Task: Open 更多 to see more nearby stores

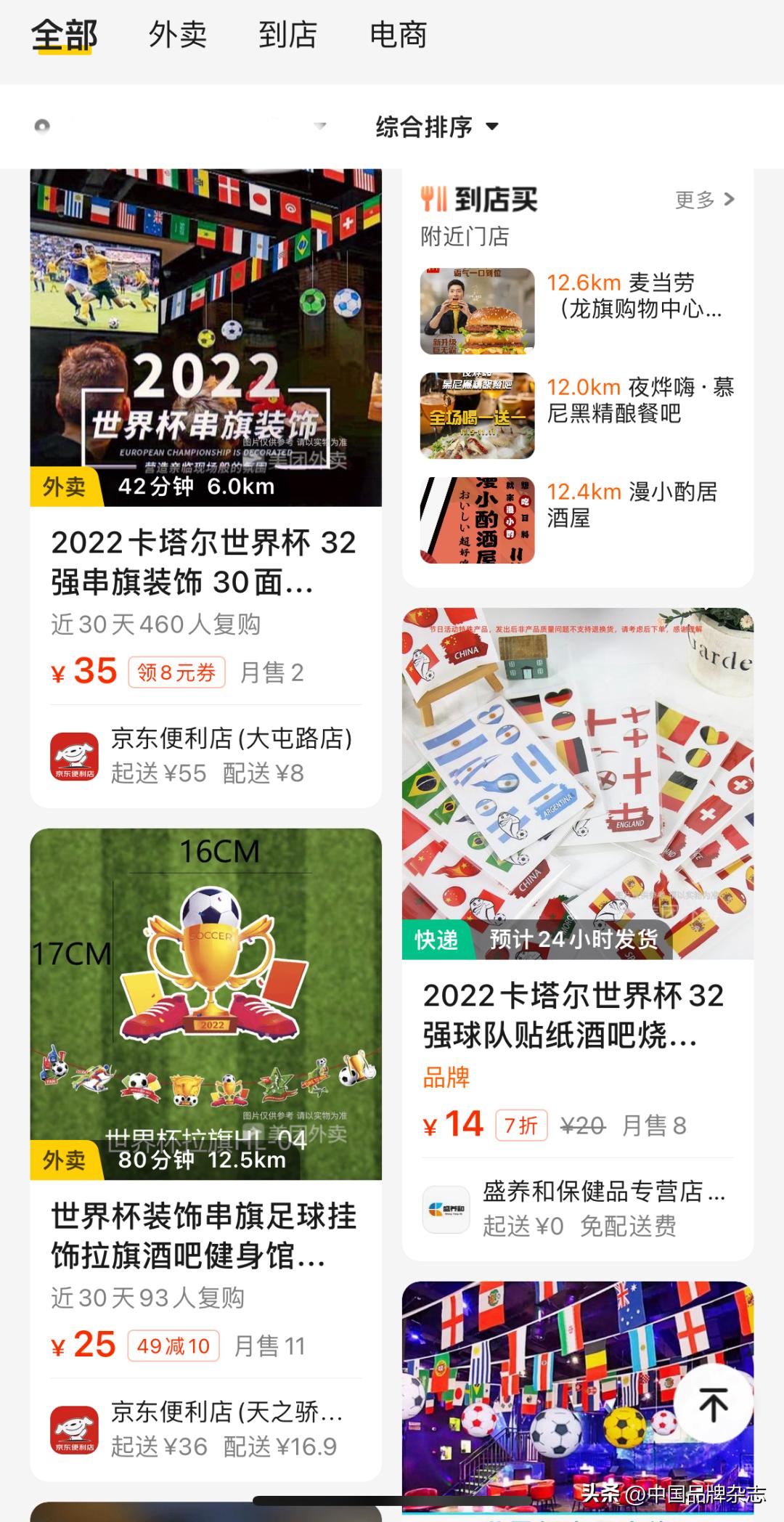Action: coord(701,199)
